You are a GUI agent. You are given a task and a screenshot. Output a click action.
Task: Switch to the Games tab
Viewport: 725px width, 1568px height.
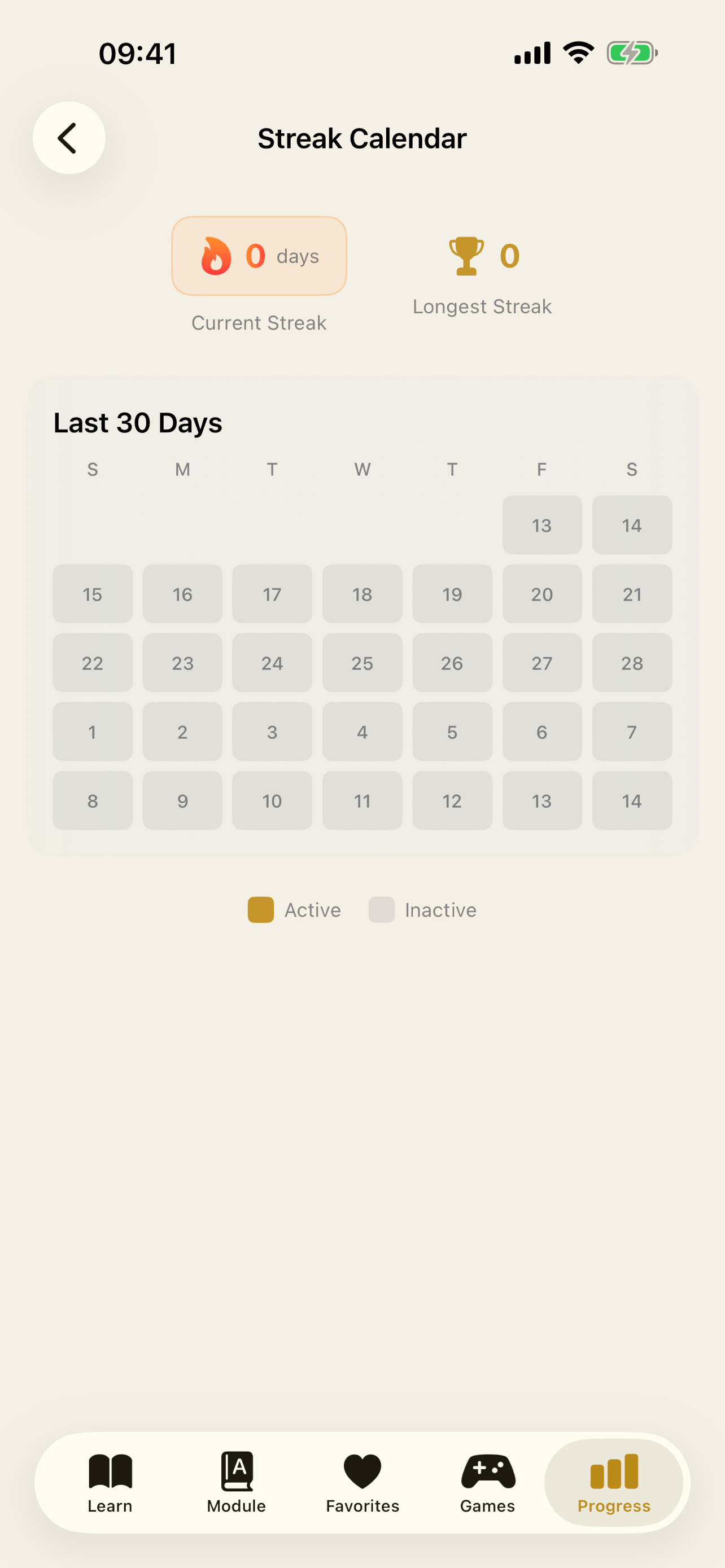(x=488, y=1485)
